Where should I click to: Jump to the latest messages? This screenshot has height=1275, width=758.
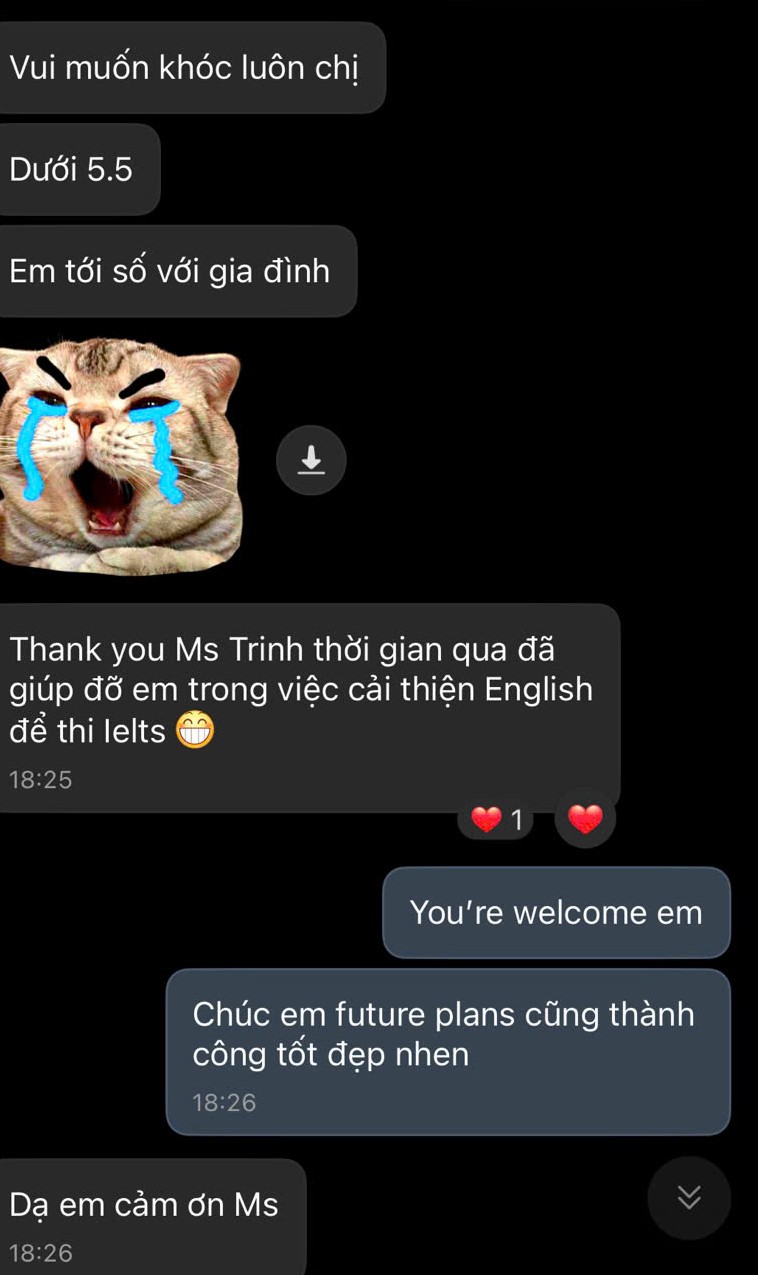click(689, 1198)
